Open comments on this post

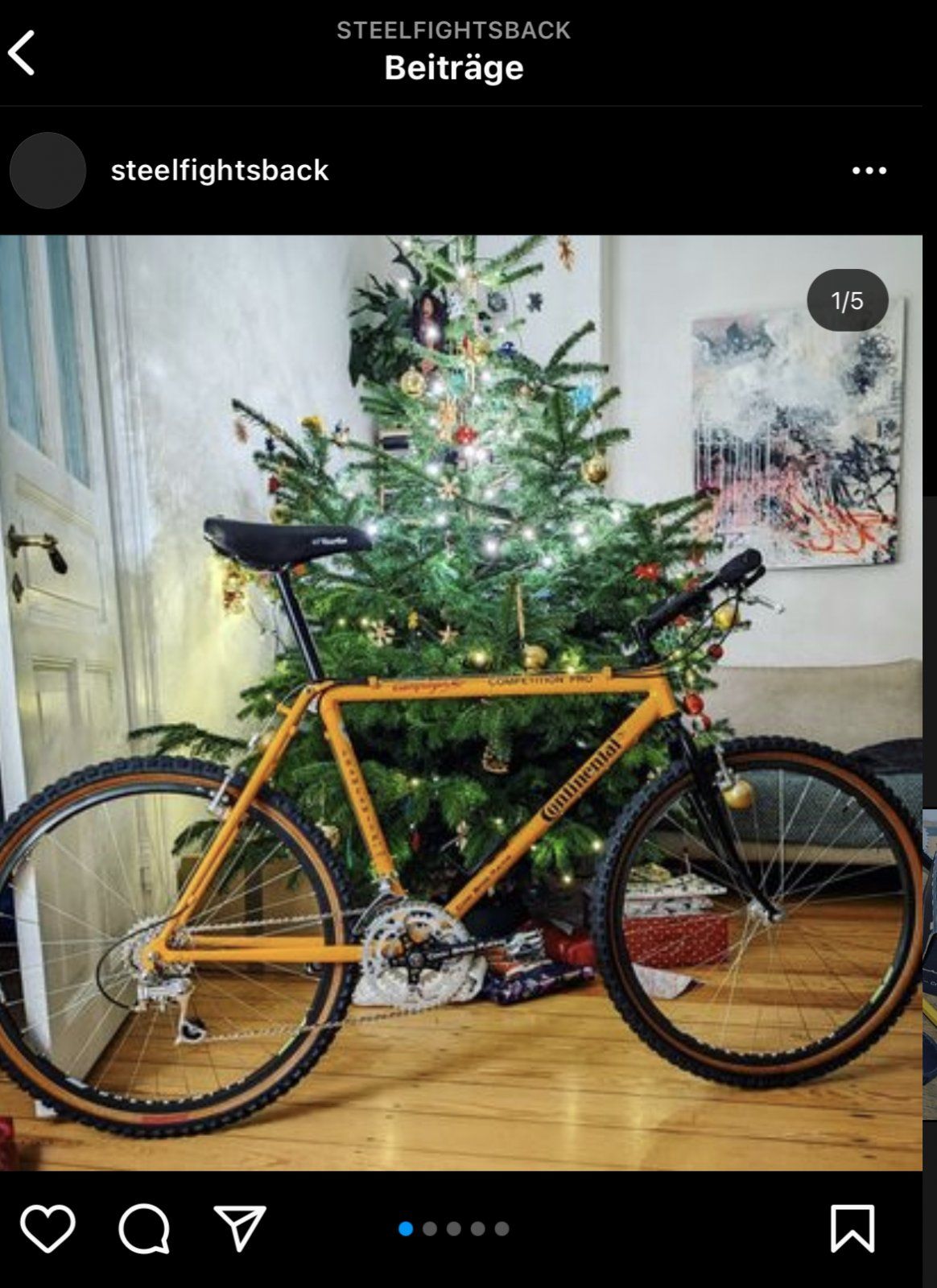(x=144, y=1228)
